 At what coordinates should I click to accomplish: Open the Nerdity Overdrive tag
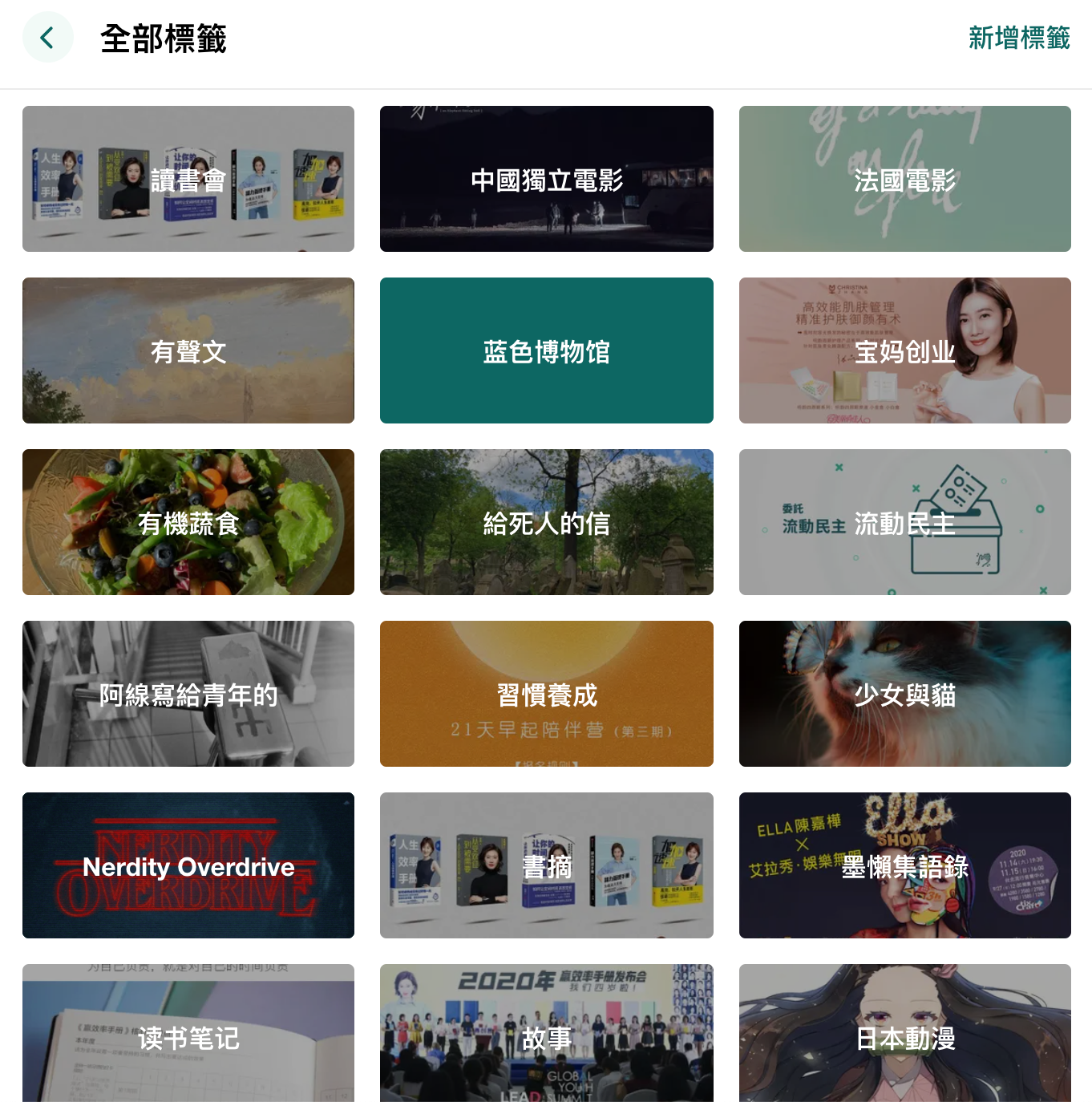pos(188,865)
